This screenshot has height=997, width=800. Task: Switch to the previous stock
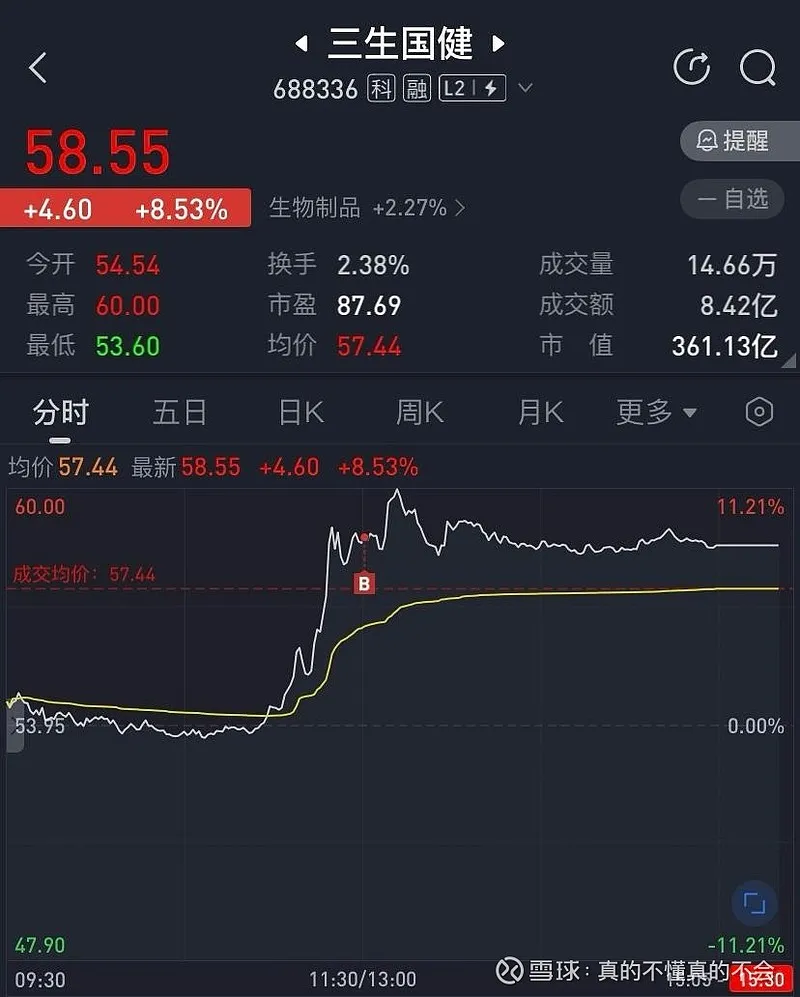coord(300,44)
